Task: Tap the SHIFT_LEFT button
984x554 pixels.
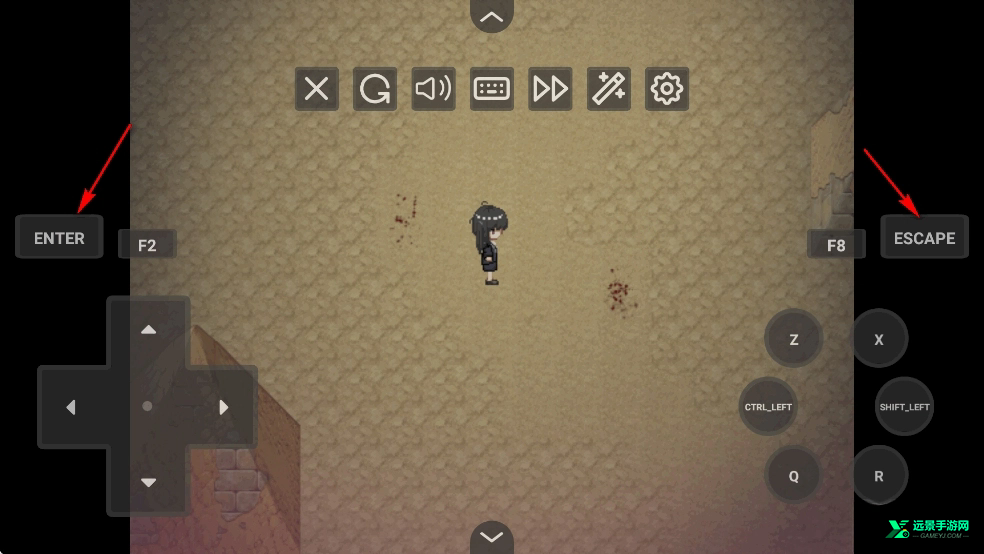Action: (904, 407)
